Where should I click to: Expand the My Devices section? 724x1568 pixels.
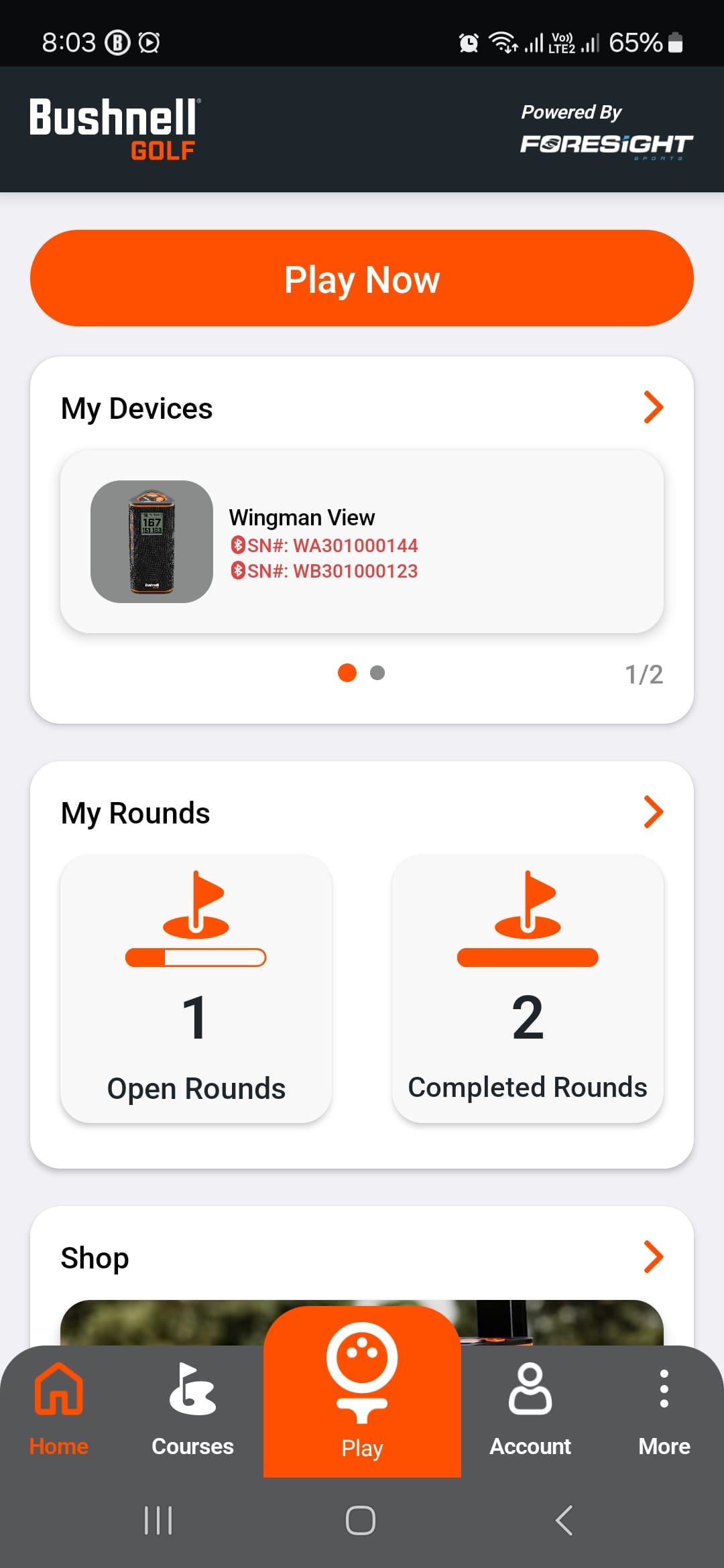click(x=652, y=407)
